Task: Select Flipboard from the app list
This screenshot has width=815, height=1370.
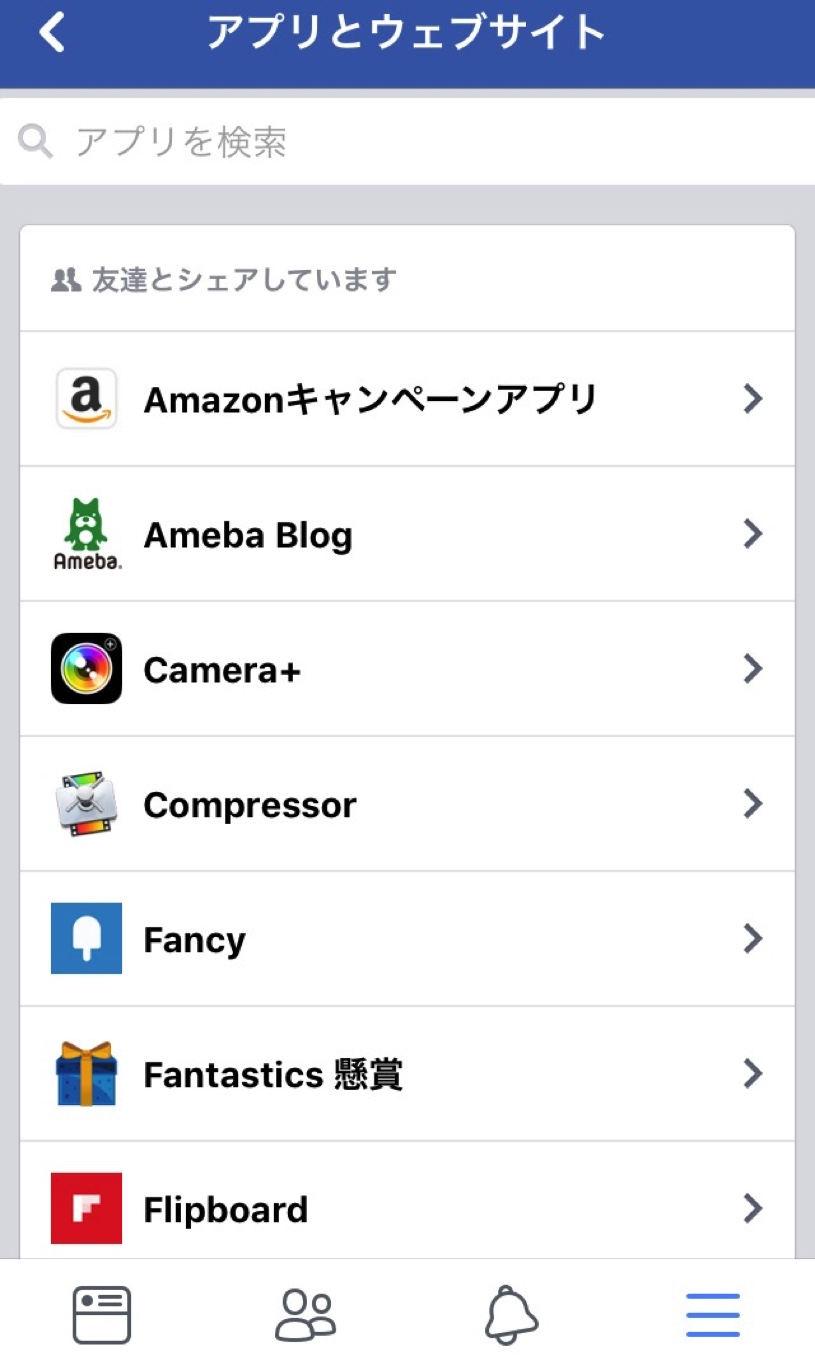Action: coord(407,1208)
